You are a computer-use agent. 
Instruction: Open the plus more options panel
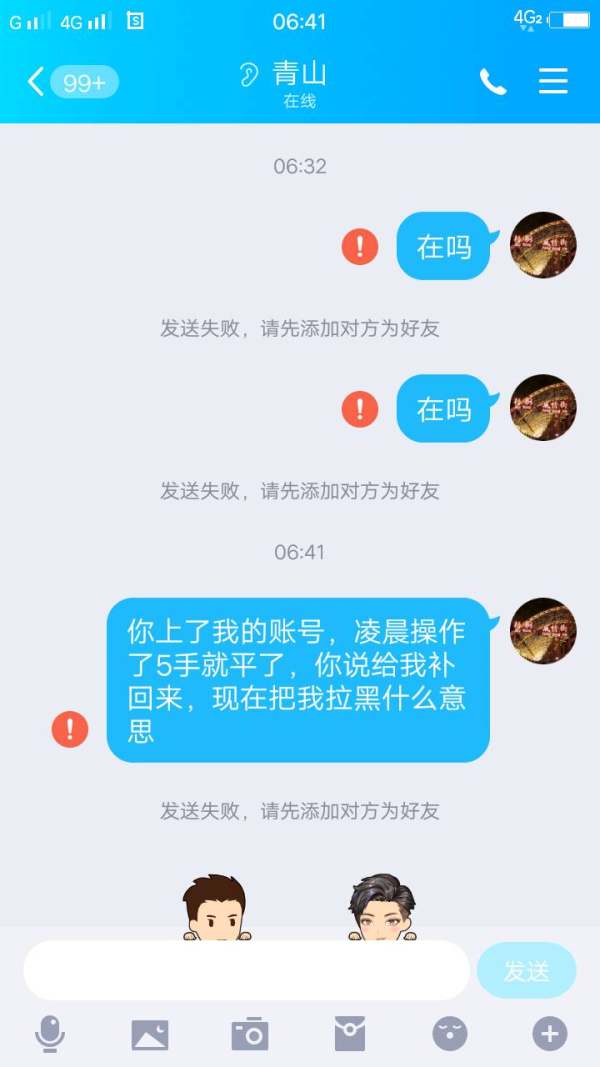click(x=550, y=1034)
